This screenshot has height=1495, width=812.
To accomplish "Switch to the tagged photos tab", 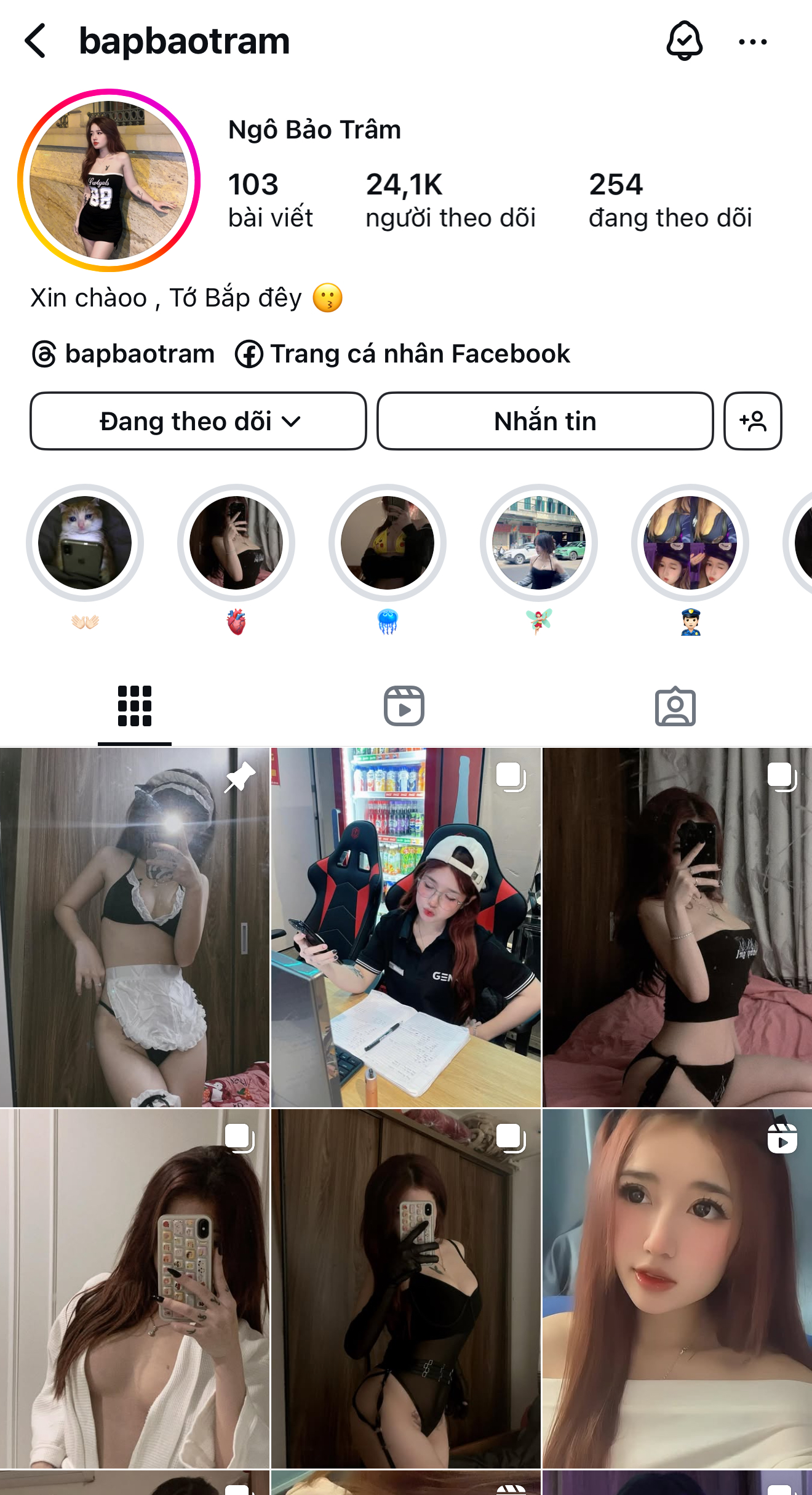I will point(675,706).
